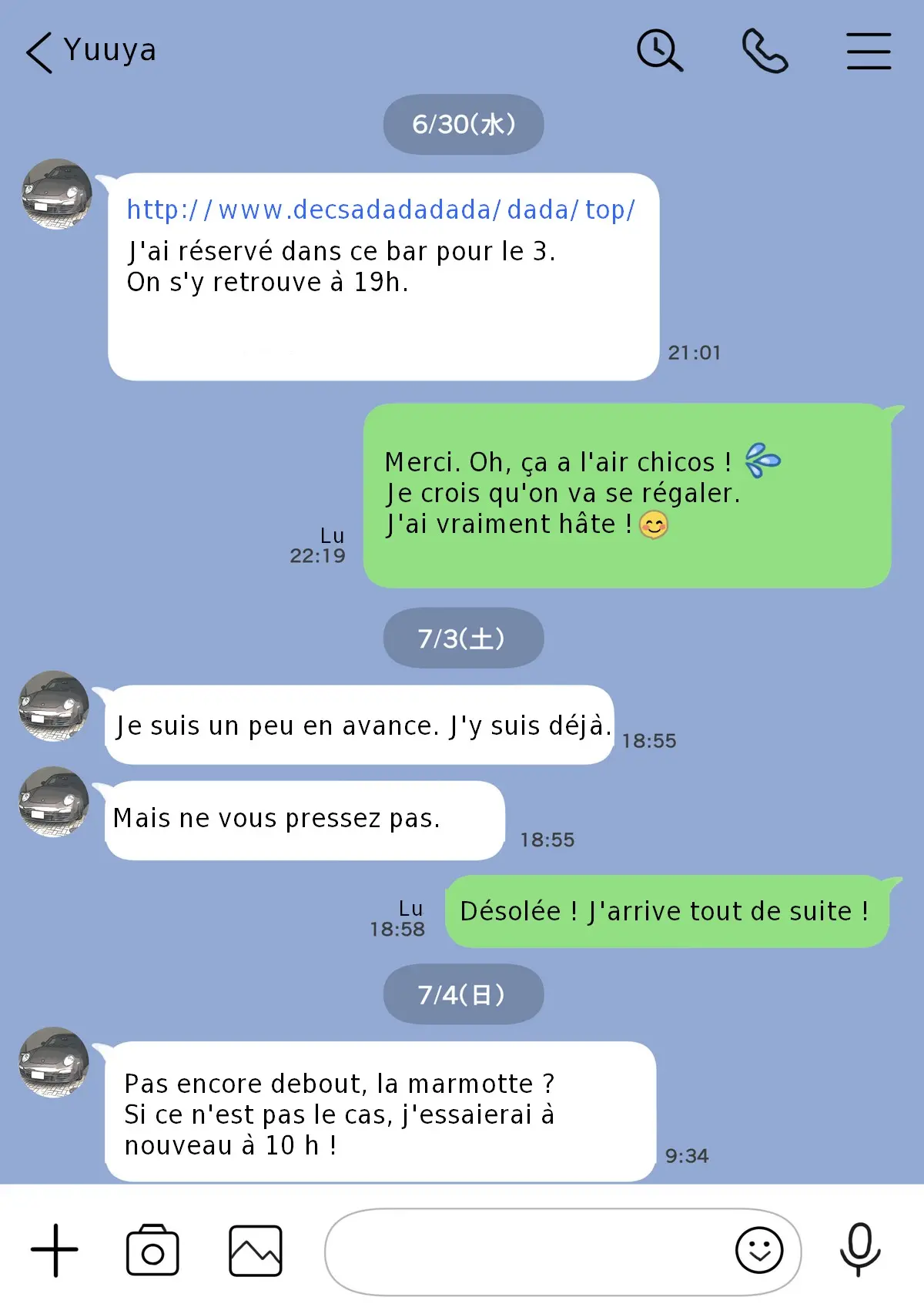Tap the message input field
This screenshot has height=1307, width=924.
[x=524, y=1251]
